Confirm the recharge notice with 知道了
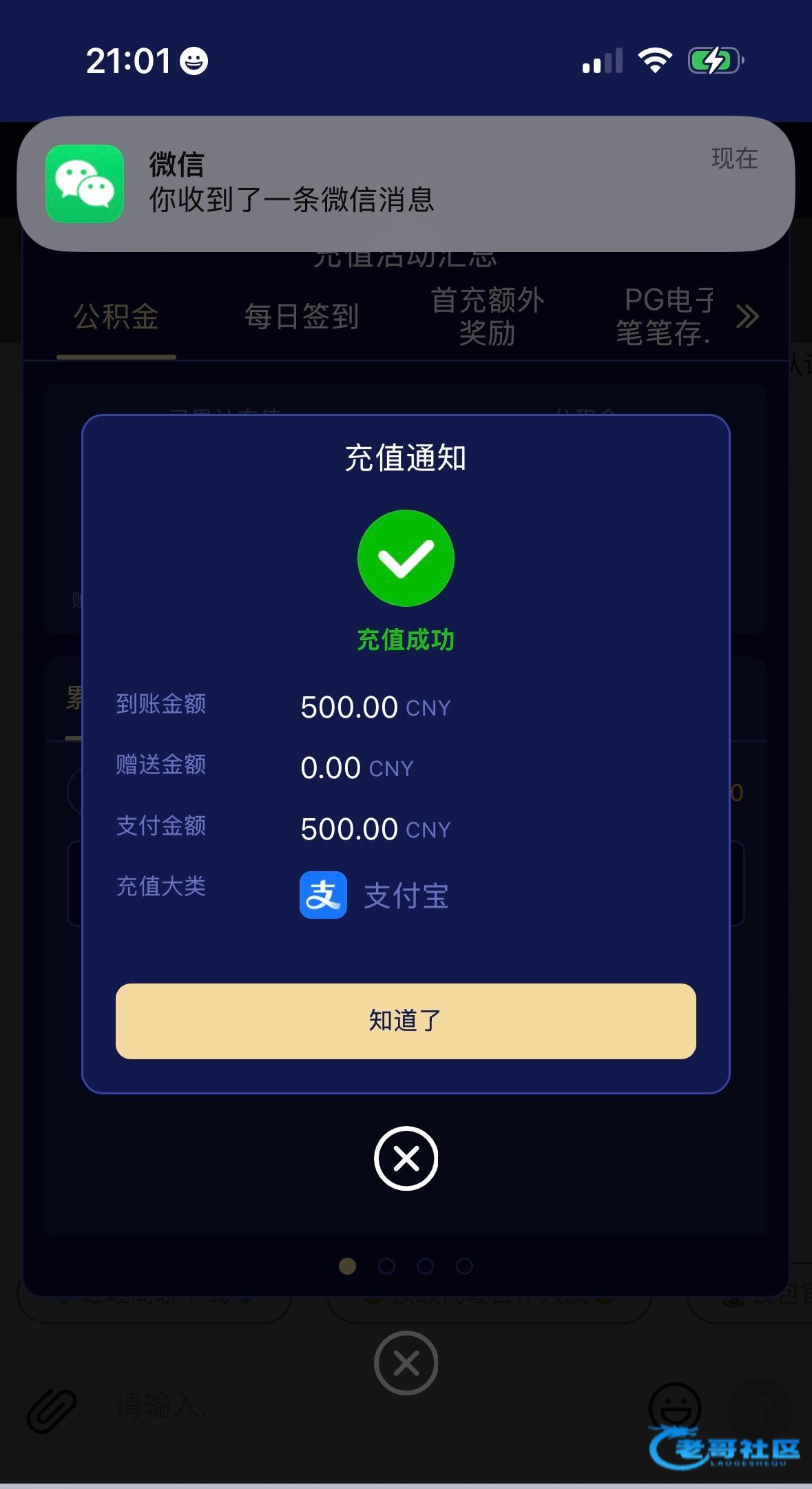The height and width of the screenshot is (1489, 812). coord(406,1021)
